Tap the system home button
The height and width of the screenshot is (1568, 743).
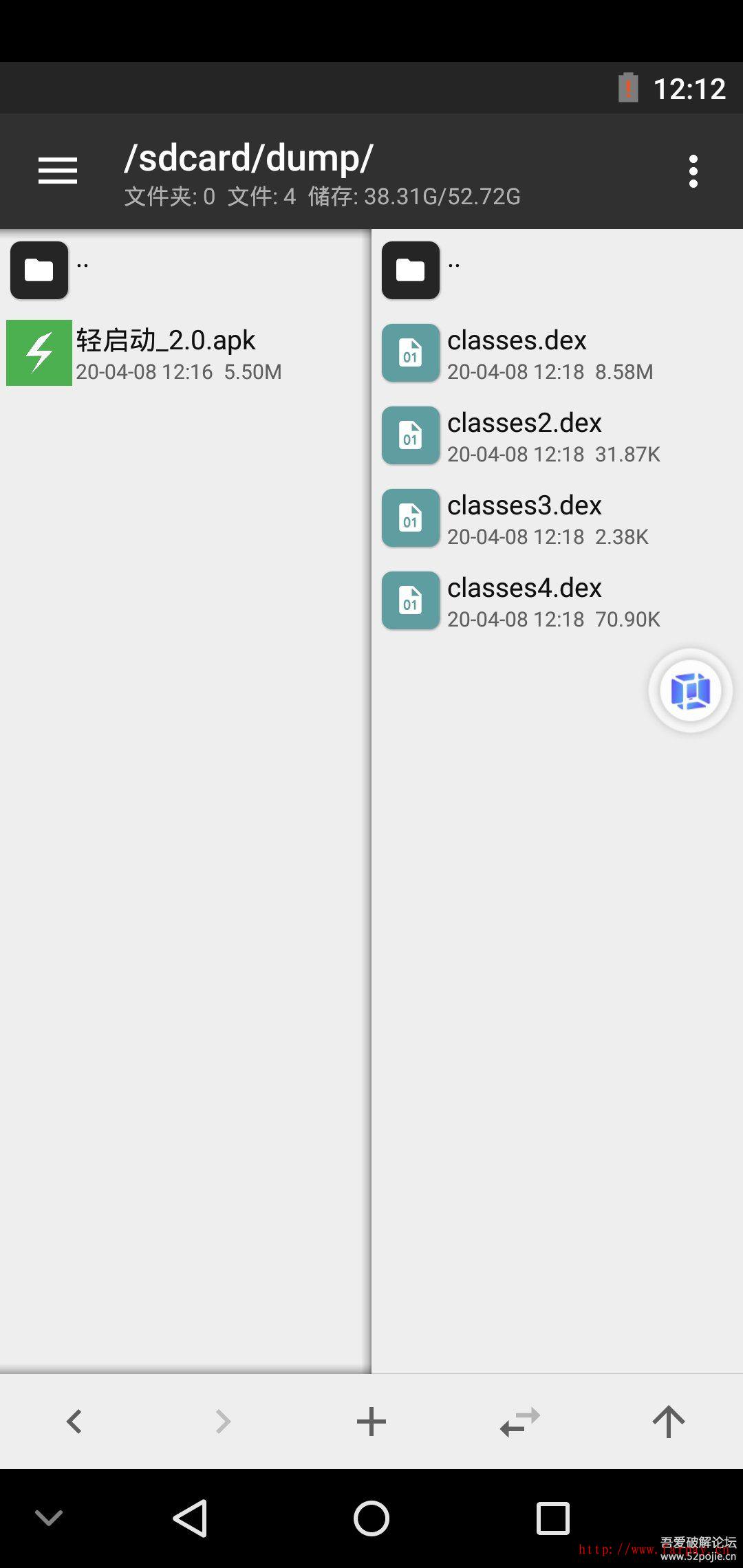pyautogui.click(x=371, y=1518)
